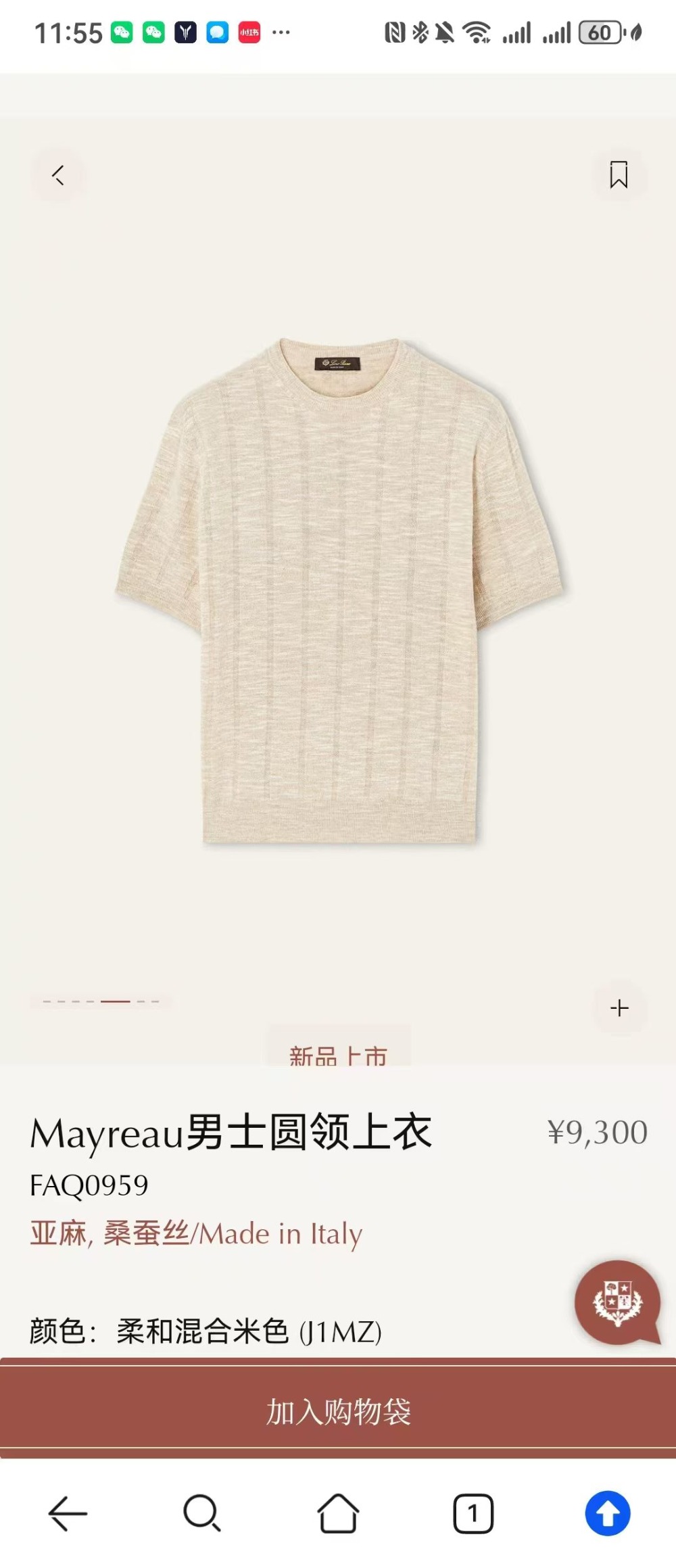Screen dimensions: 676x1568
Task: Tap the browser back arrow
Action: point(68,1513)
